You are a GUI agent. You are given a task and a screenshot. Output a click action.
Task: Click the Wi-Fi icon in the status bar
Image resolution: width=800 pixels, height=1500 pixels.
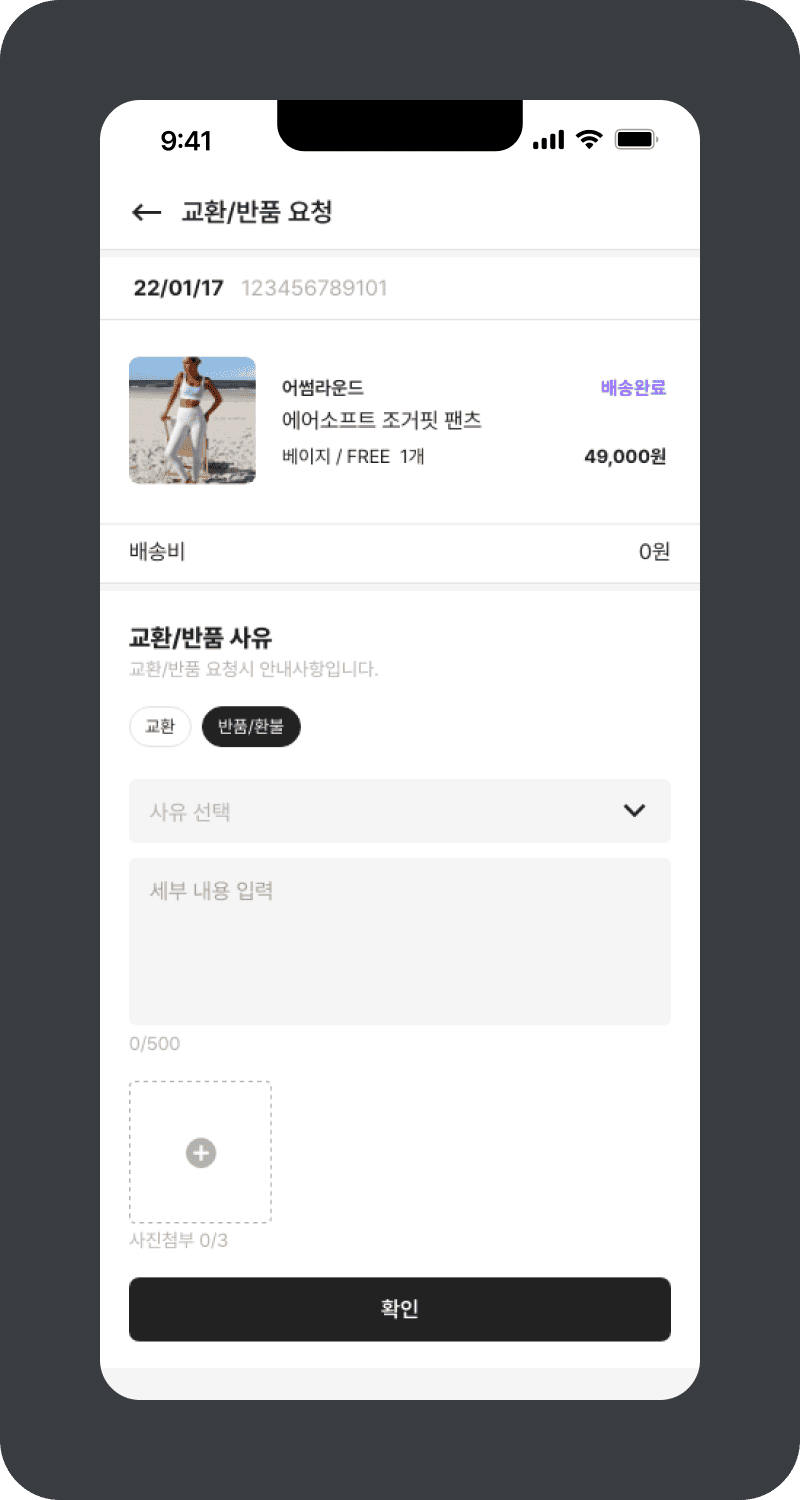(x=588, y=140)
